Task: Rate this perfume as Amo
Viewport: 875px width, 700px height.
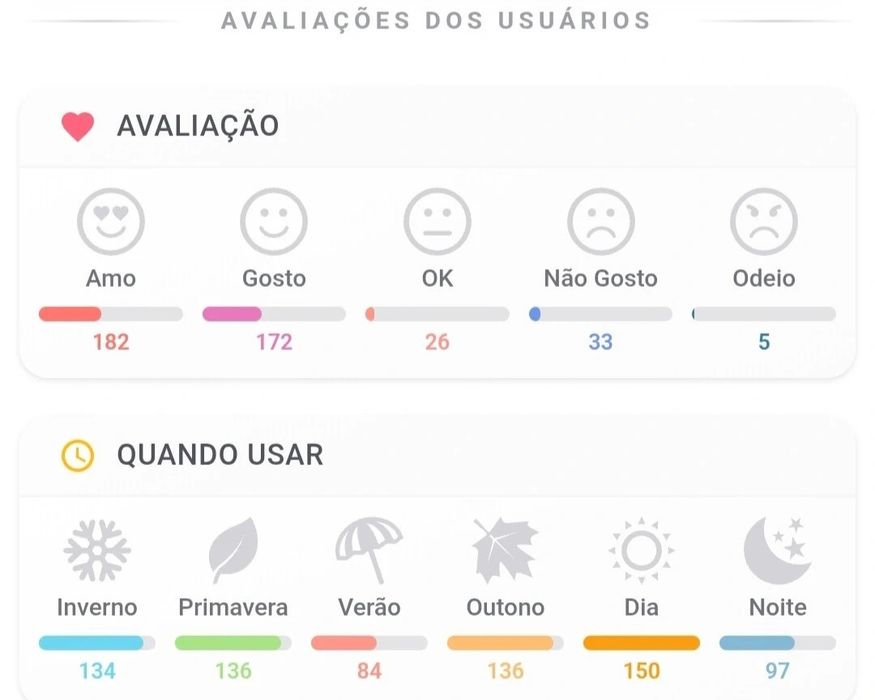Action: [x=111, y=222]
